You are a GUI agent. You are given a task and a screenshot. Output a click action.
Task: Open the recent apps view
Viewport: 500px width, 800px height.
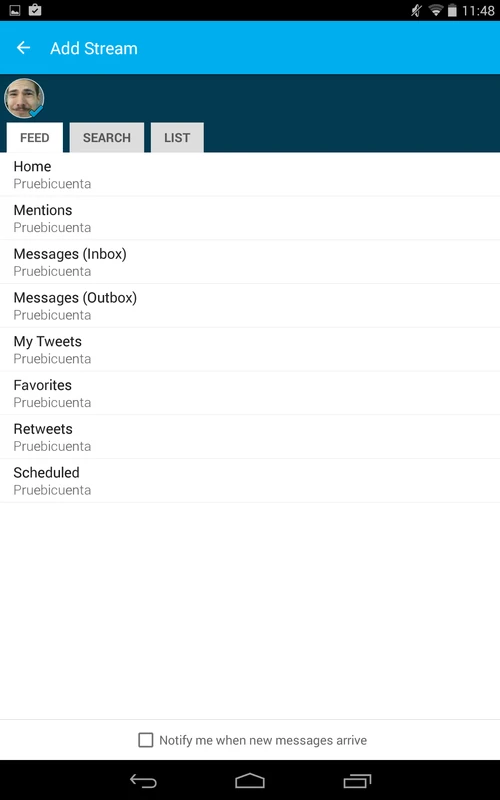[357, 781]
